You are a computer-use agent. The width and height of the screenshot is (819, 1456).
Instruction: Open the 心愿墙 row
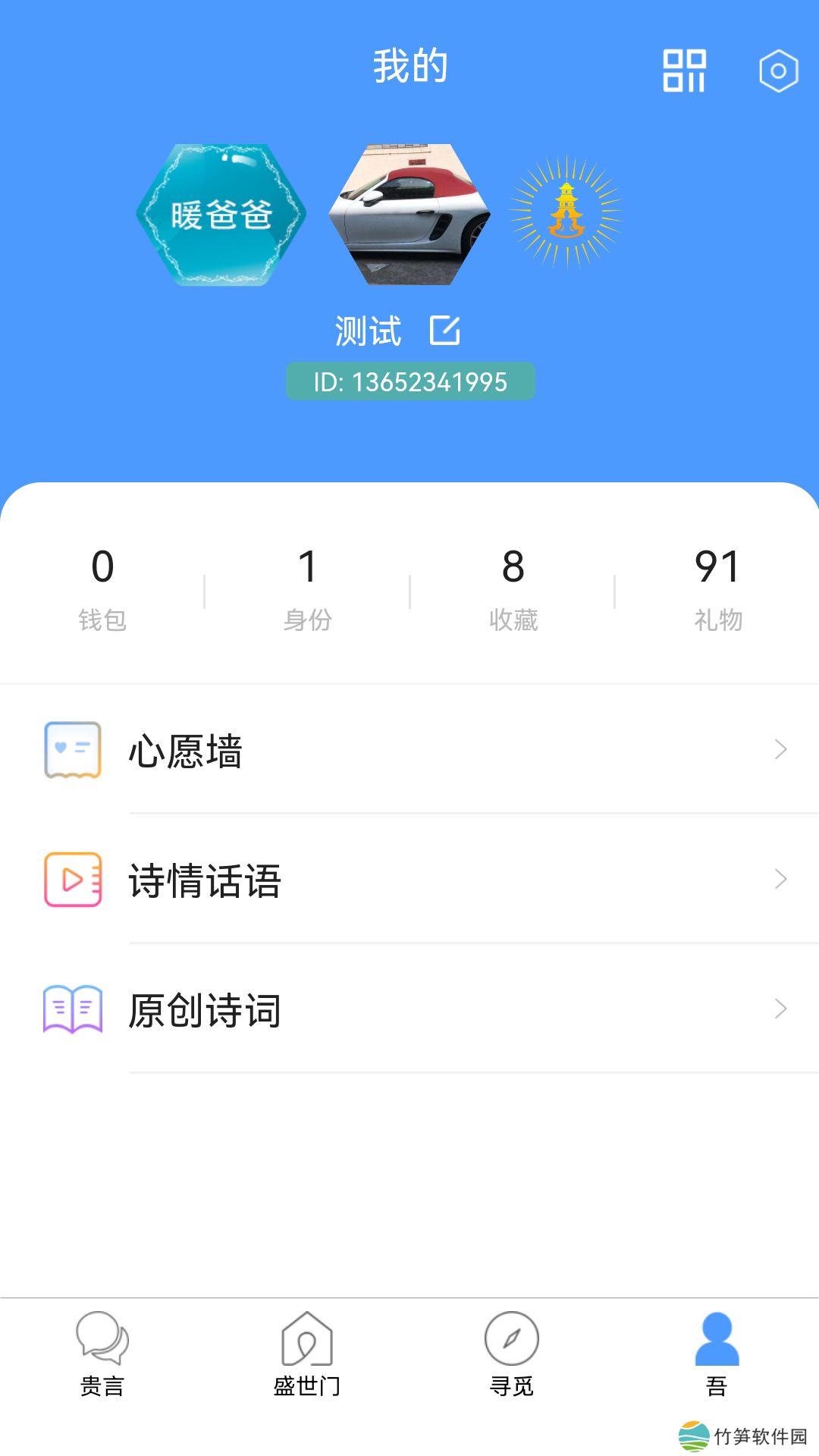pyautogui.click(x=409, y=750)
